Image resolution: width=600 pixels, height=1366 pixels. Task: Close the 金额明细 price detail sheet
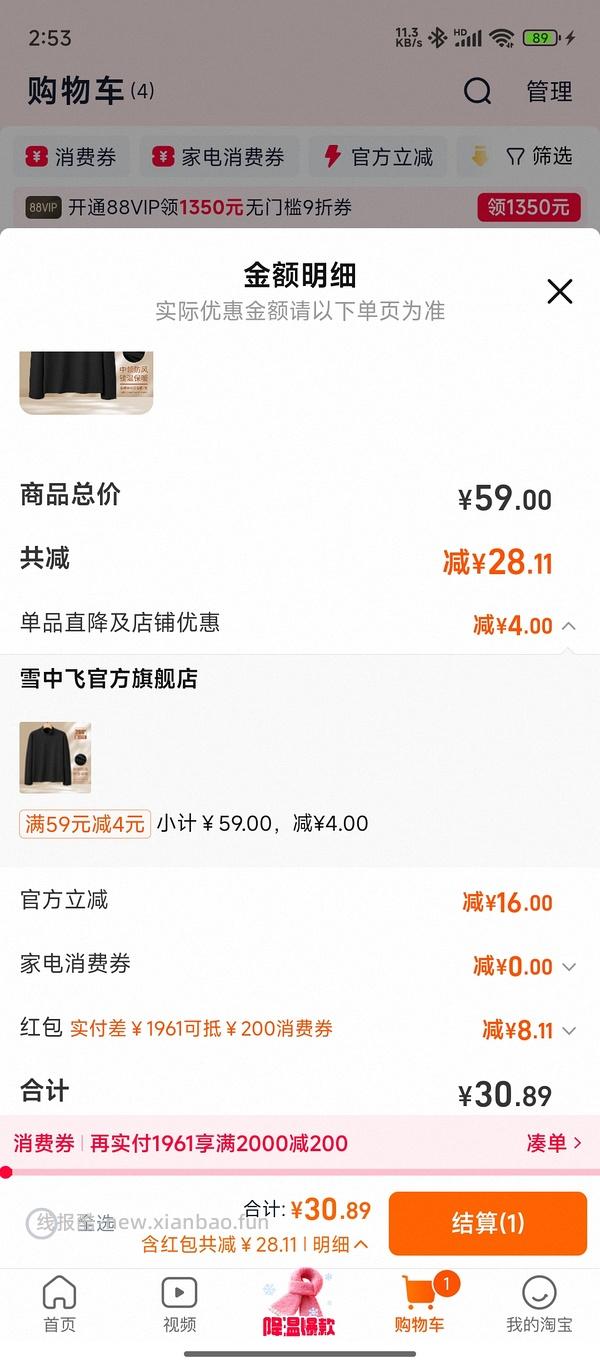click(560, 291)
